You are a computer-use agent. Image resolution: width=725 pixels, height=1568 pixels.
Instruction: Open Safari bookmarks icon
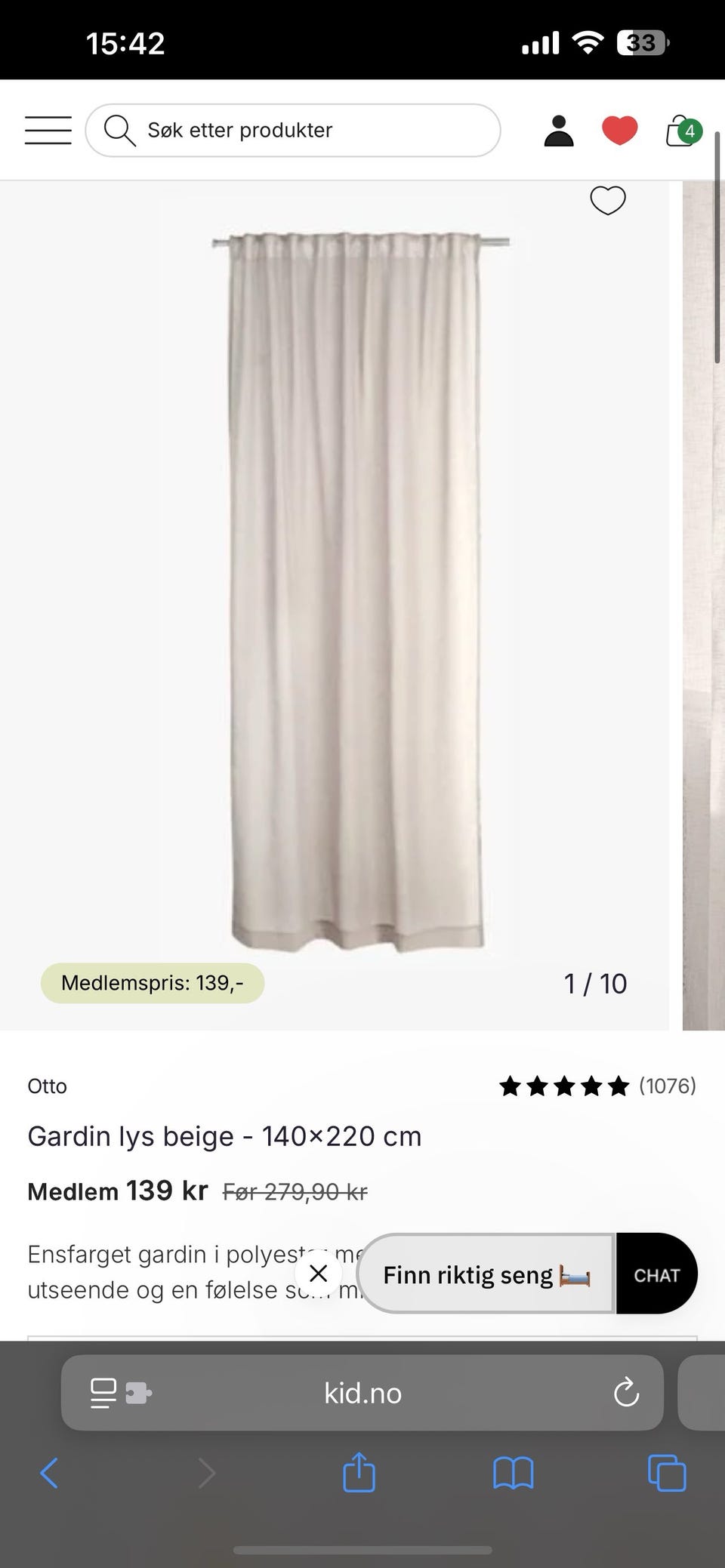513,1472
